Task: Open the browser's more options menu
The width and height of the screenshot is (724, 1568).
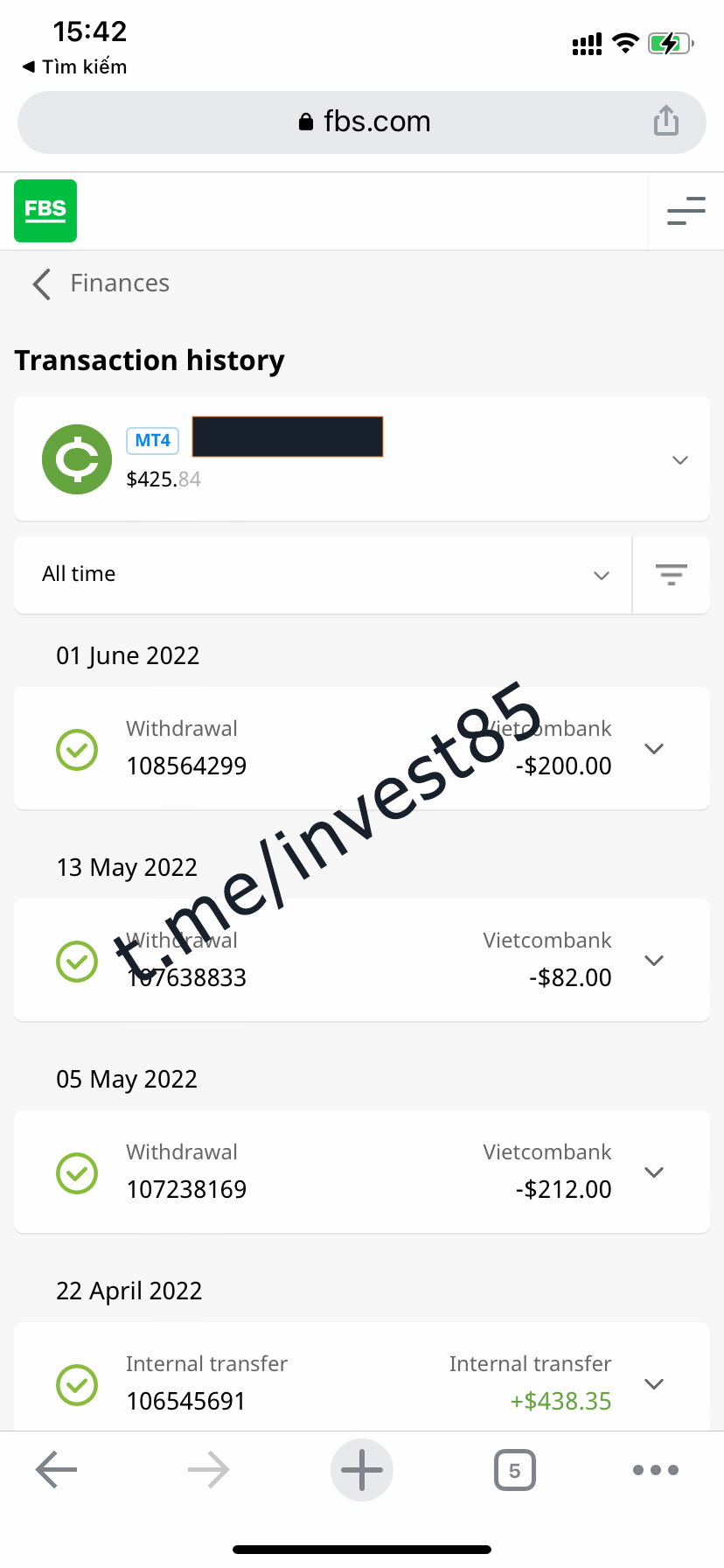Action: click(655, 1470)
